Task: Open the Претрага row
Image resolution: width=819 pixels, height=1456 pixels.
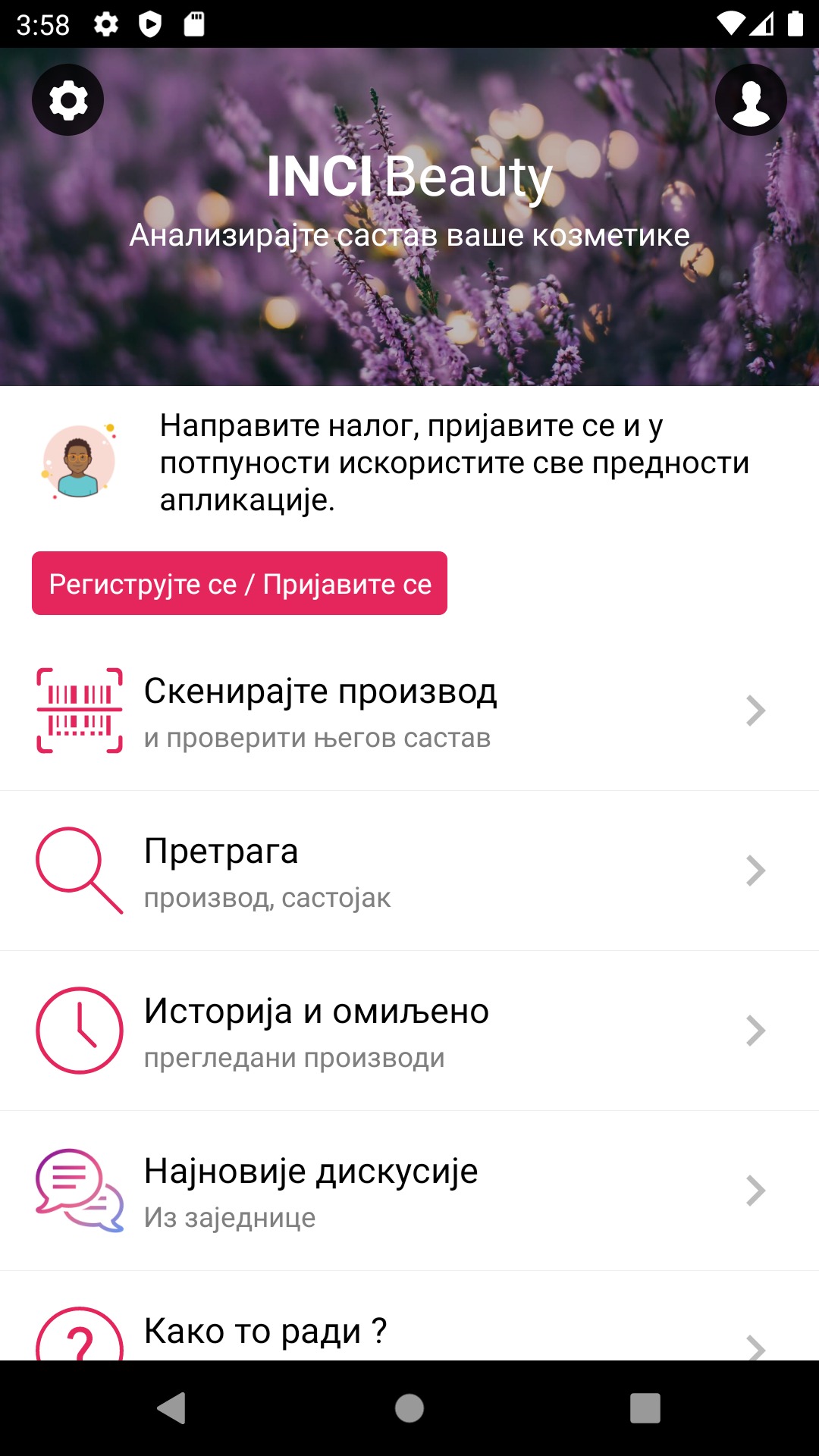Action: click(x=409, y=871)
